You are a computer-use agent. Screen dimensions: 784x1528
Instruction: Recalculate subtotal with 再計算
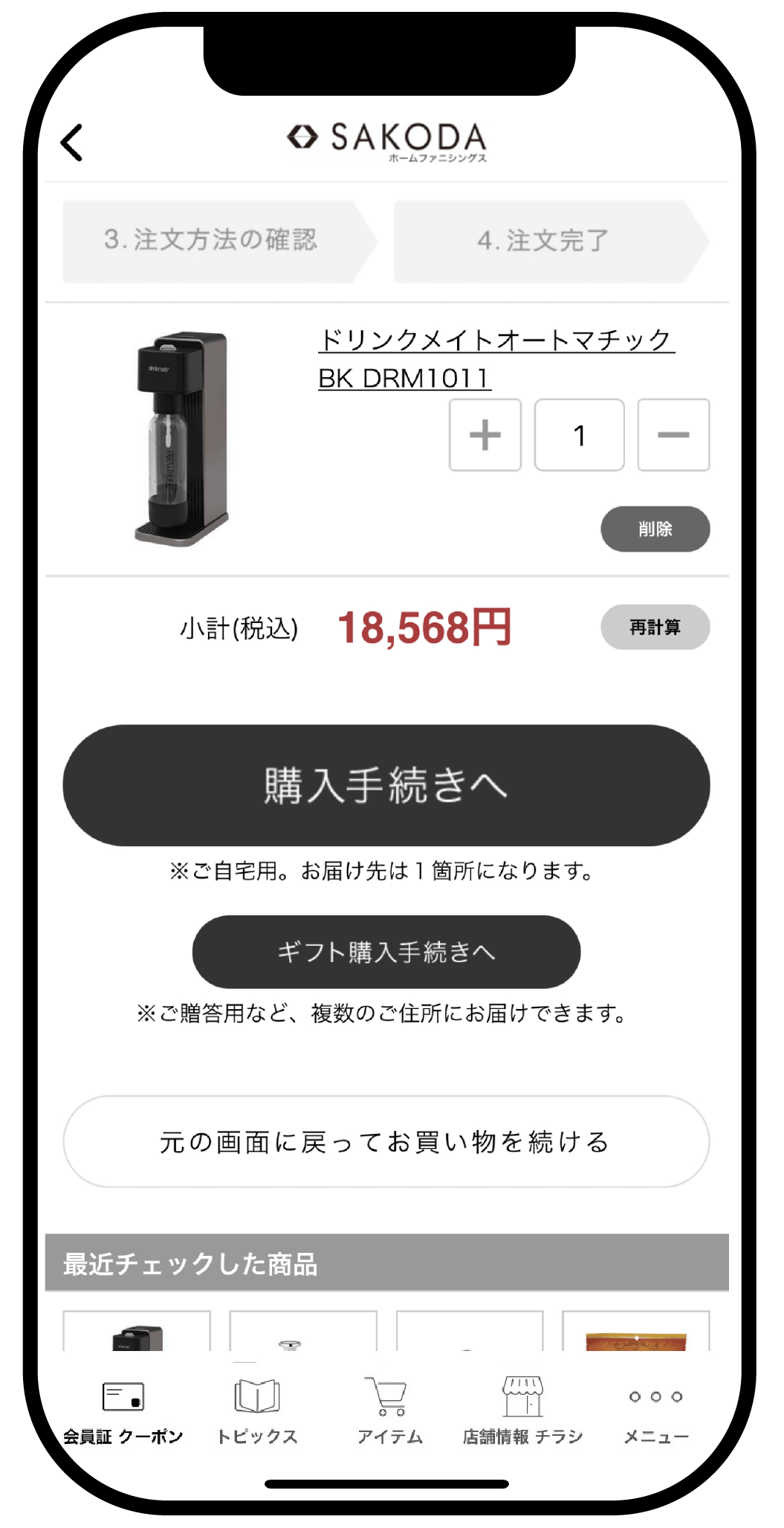pyautogui.click(x=655, y=627)
